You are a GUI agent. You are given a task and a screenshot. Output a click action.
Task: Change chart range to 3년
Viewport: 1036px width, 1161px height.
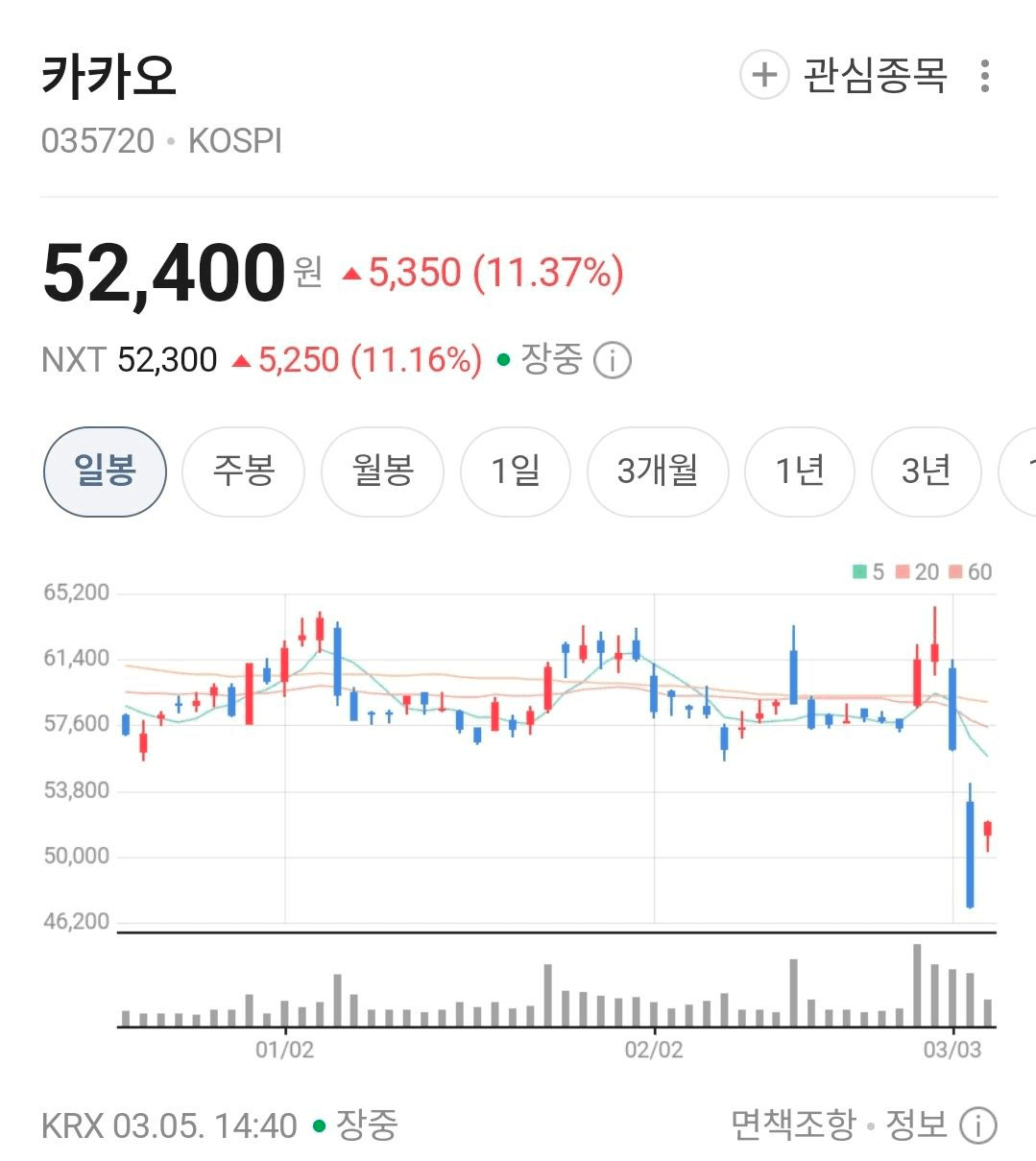pyautogui.click(x=926, y=472)
